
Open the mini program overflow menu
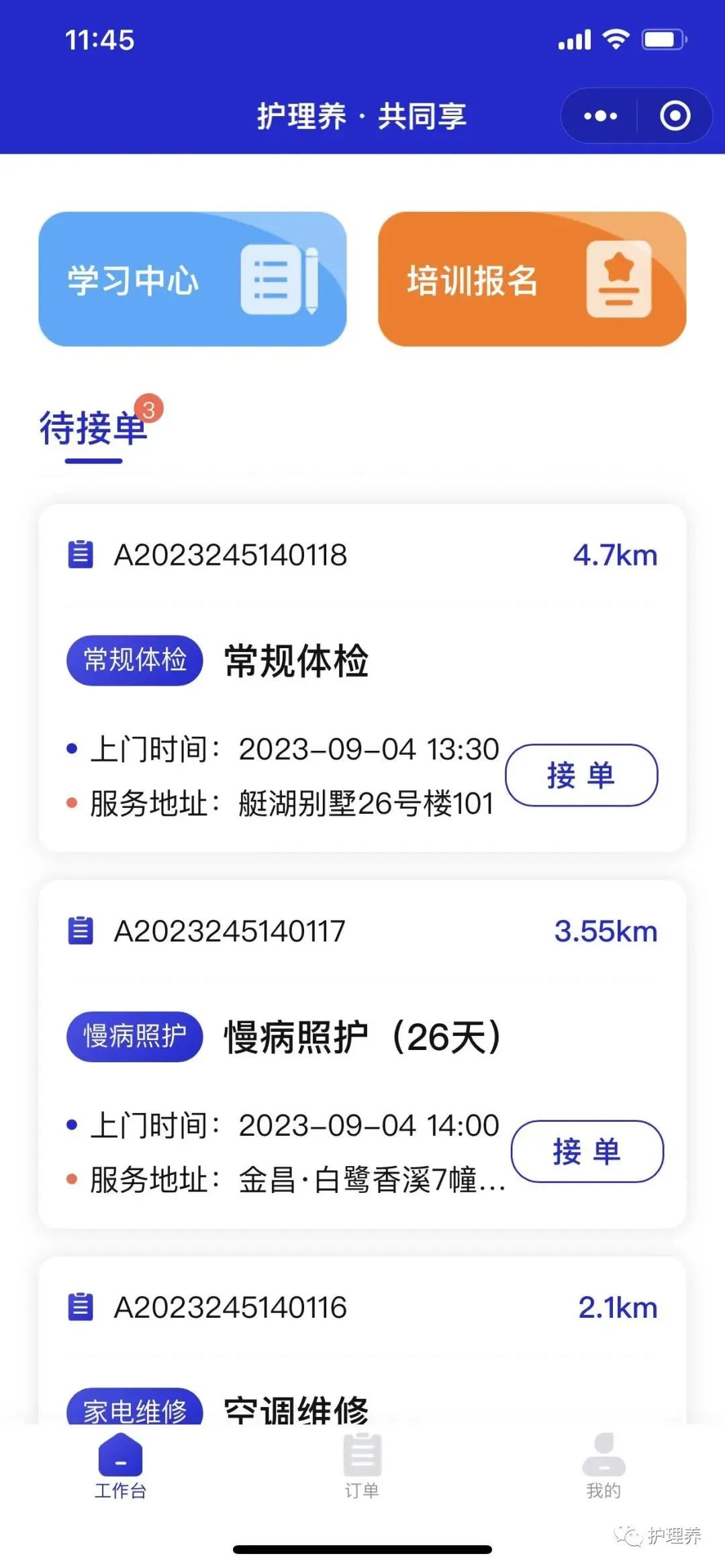click(600, 116)
